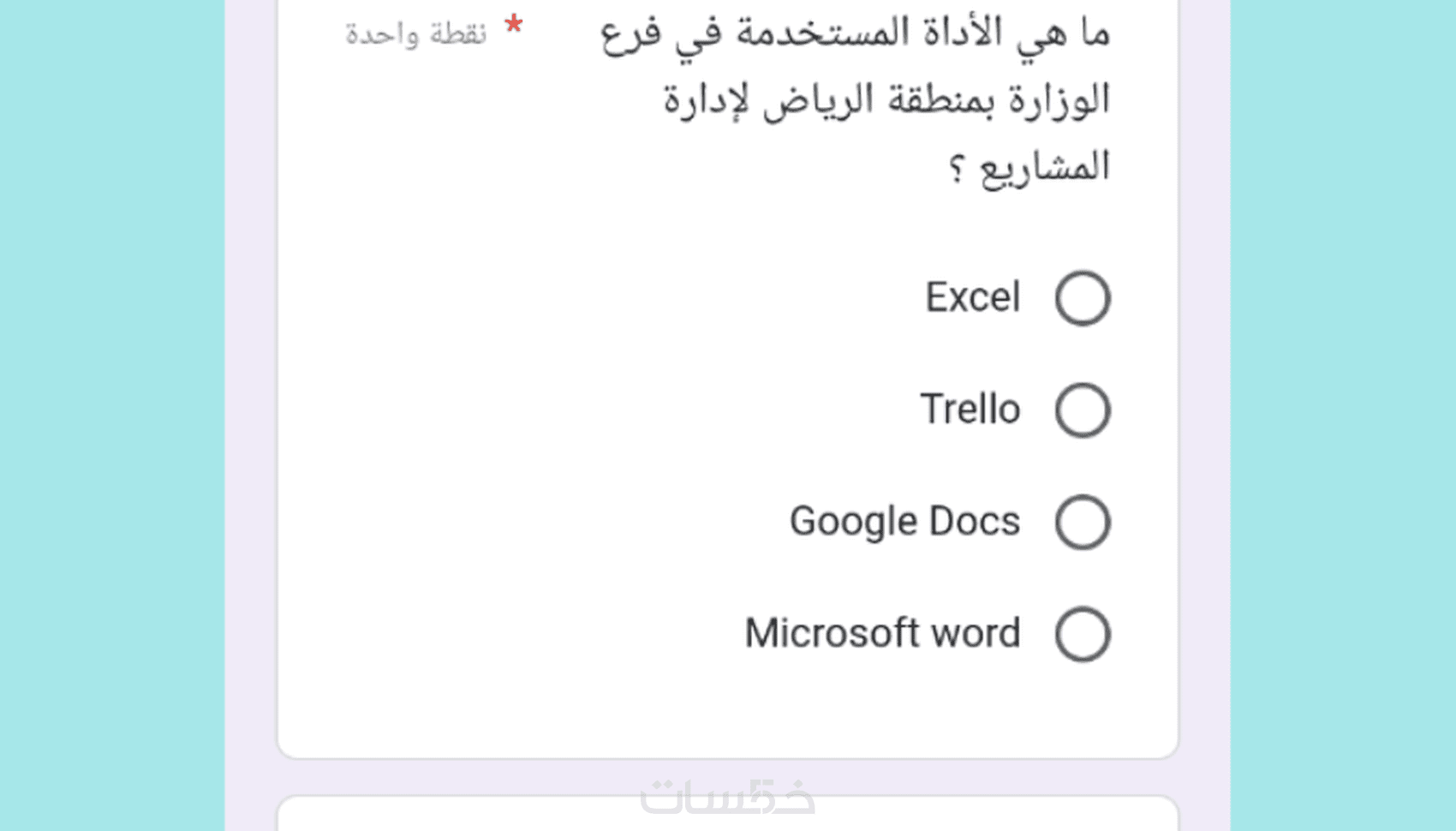Pick the Google Docs option
Image resolution: width=1456 pixels, height=831 pixels.
1083,522
